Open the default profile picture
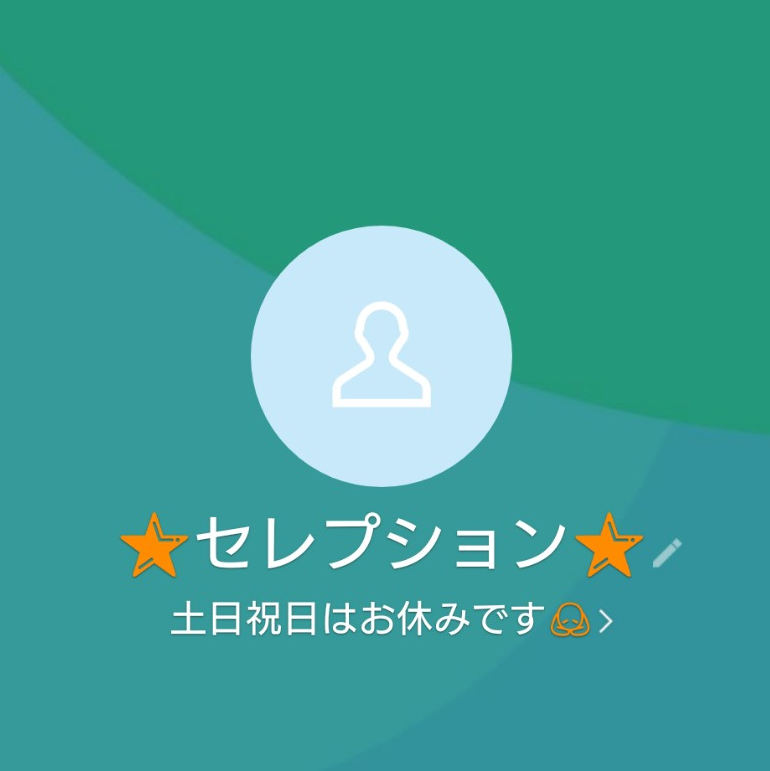The width and height of the screenshot is (770, 771). pyautogui.click(x=381, y=356)
